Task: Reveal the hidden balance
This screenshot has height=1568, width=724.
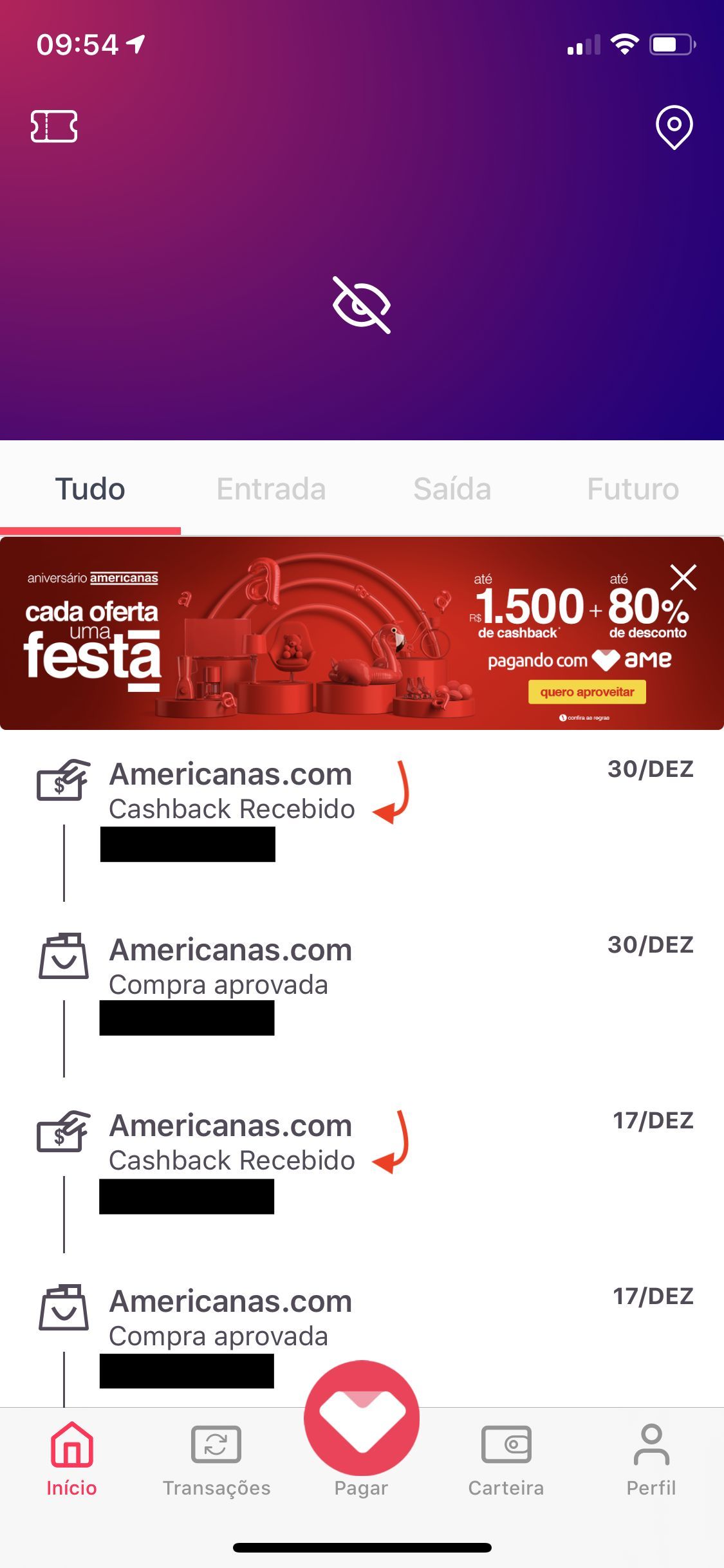Action: [x=362, y=304]
